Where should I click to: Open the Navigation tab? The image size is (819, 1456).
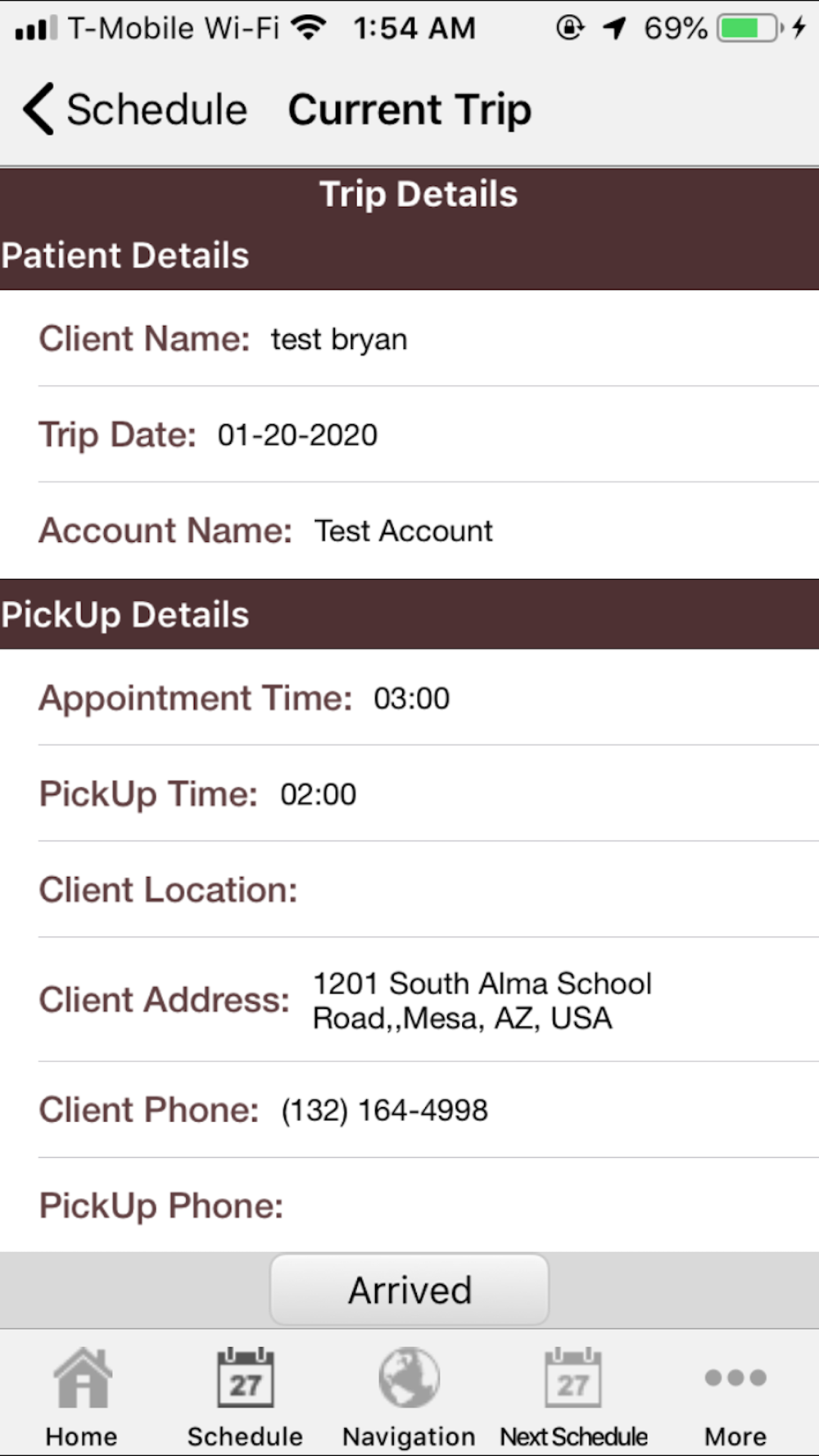pos(409,1397)
